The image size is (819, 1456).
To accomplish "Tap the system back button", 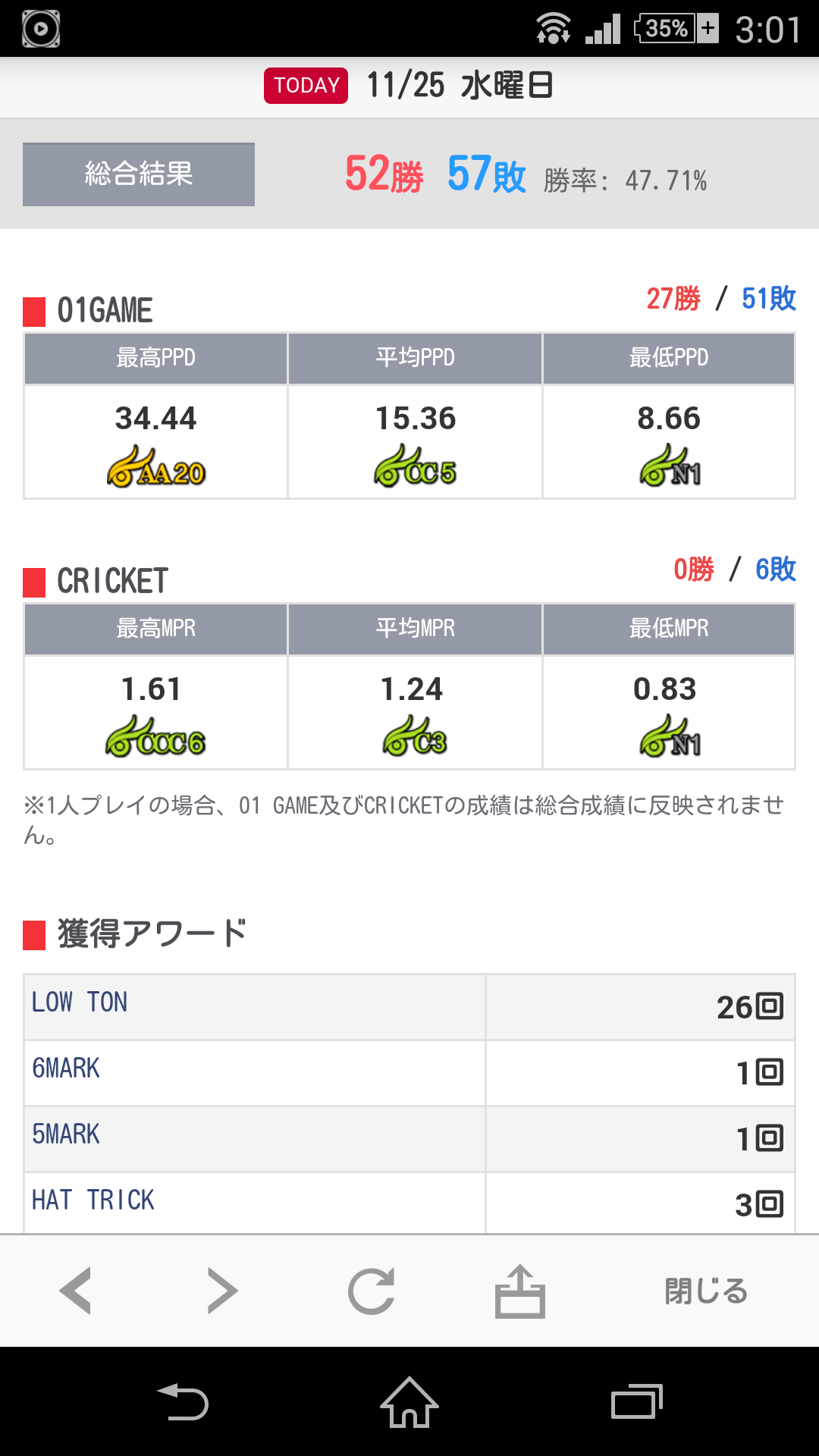I will coord(183,1402).
